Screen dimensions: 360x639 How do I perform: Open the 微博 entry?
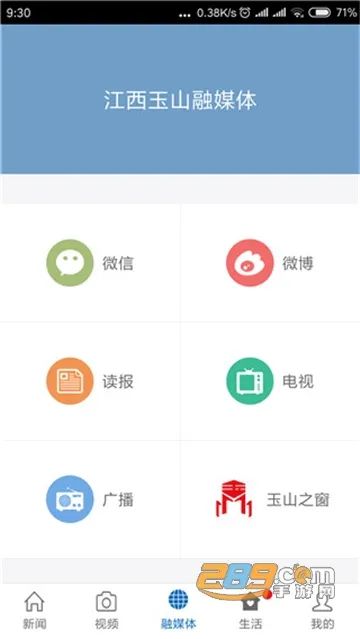pos(270,263)
